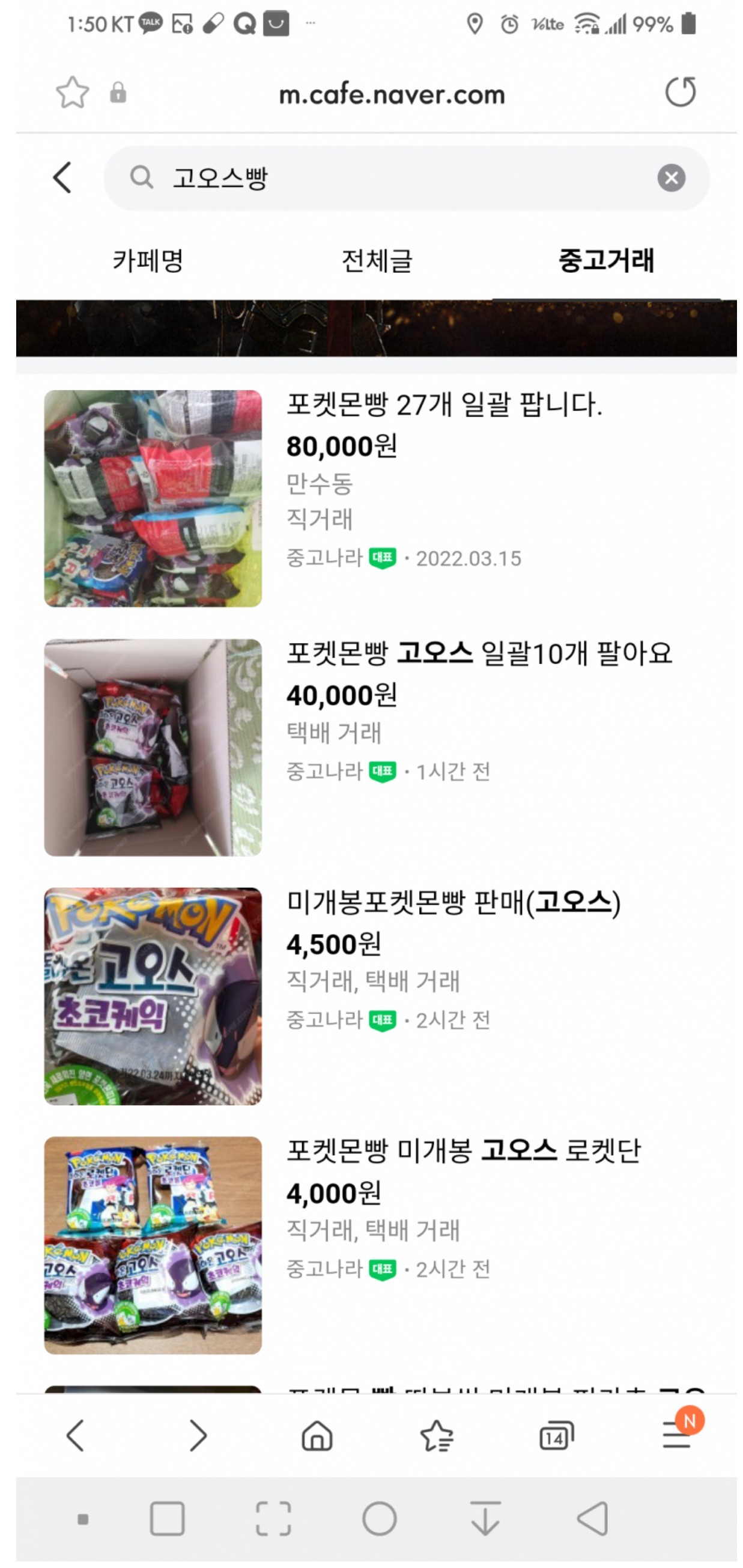The height and width of the screenshot is (1568, 743).
Task: Go back from the search results
Action: tap(62, 178)
